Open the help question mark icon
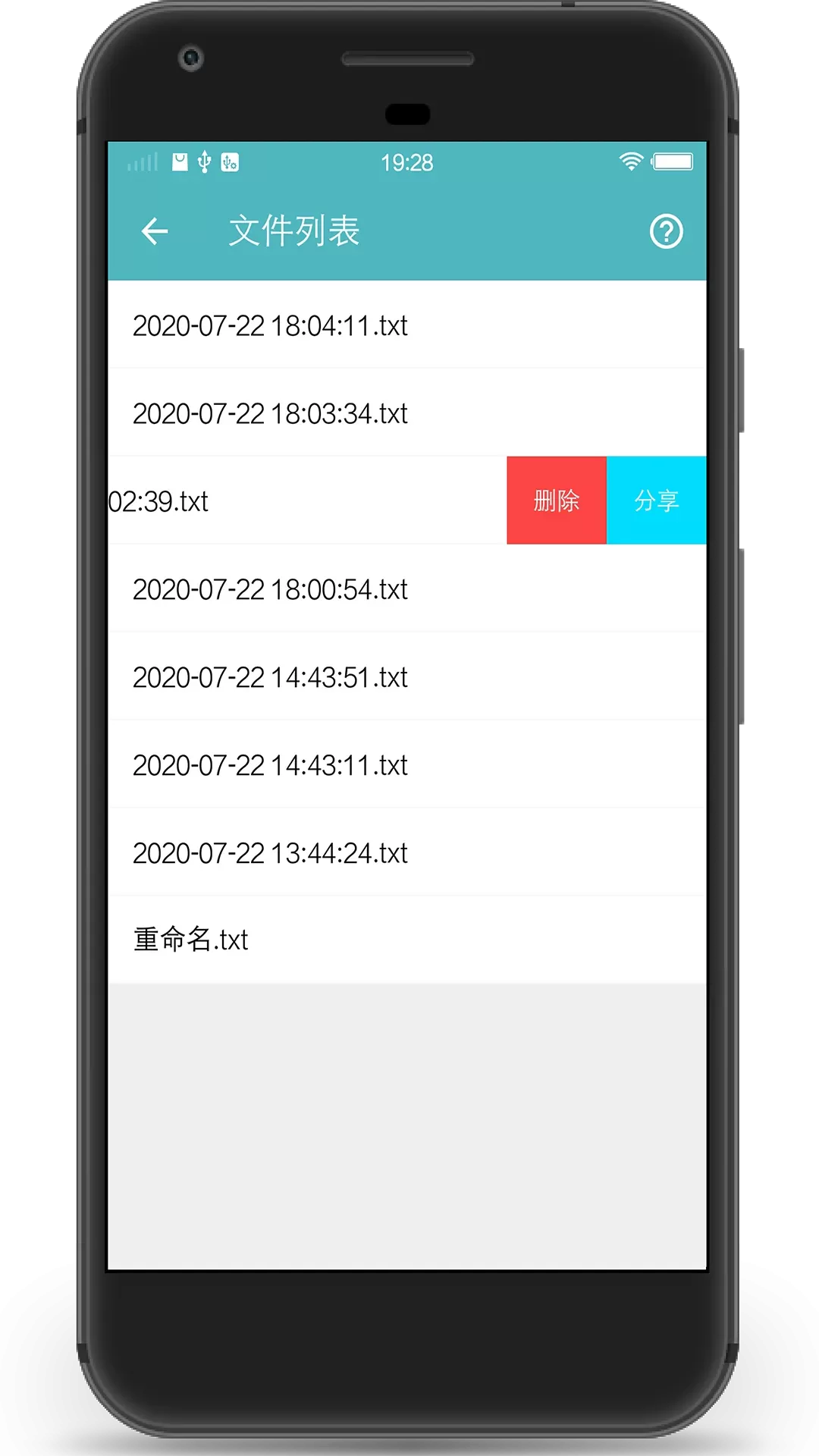This screenshot has width=819, height=1456. click(667, 231)
